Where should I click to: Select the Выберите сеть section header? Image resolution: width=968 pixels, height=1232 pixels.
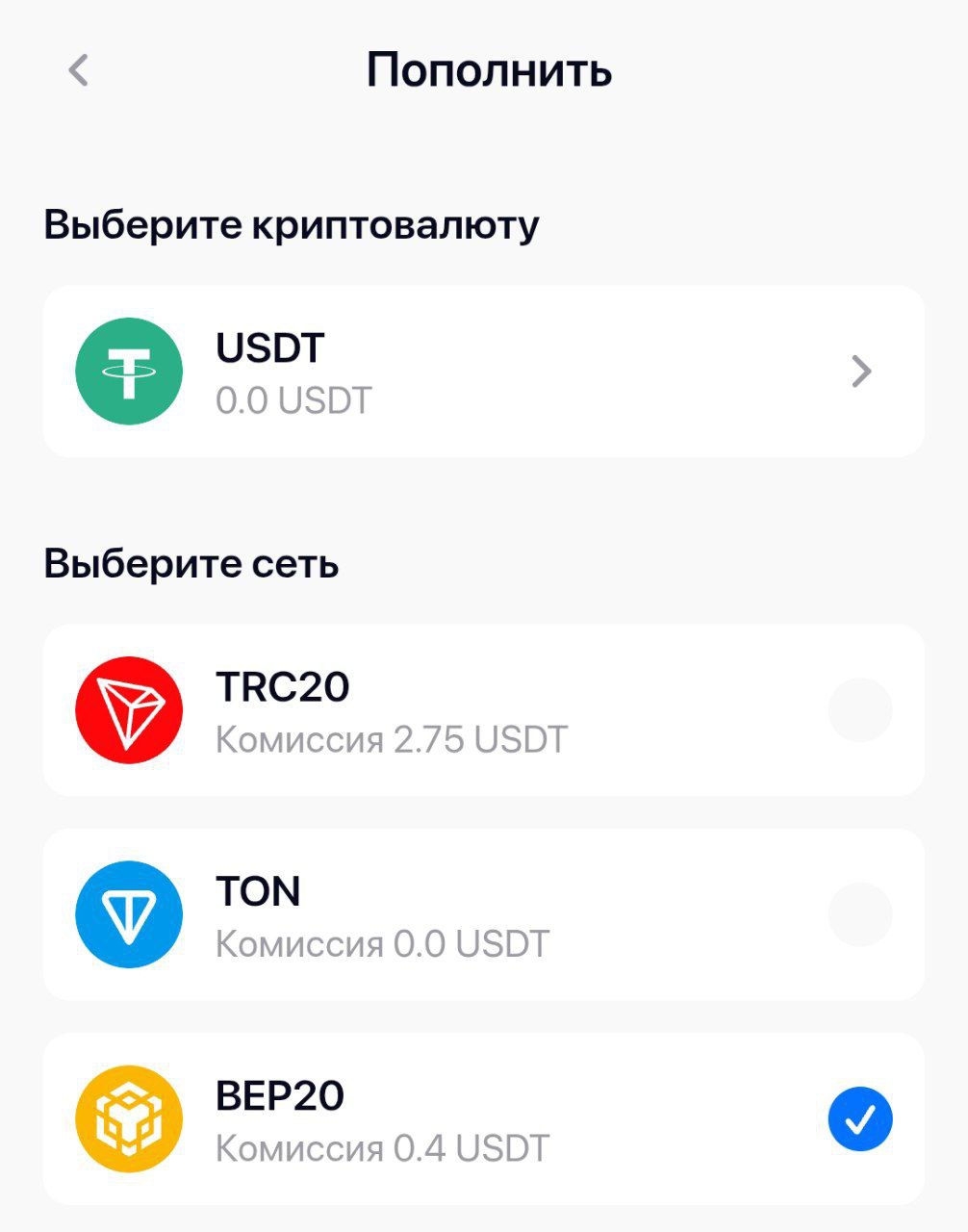189,564
